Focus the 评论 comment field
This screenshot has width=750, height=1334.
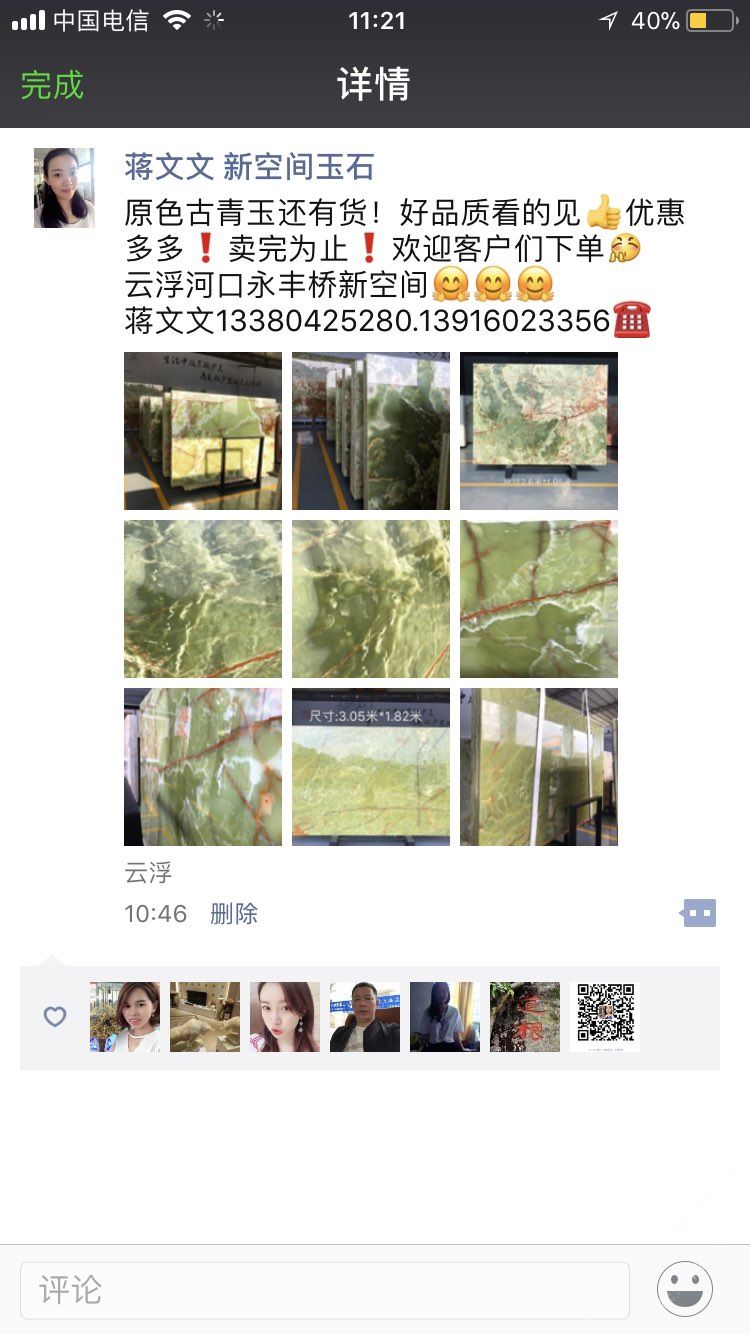click(325, 1290)
